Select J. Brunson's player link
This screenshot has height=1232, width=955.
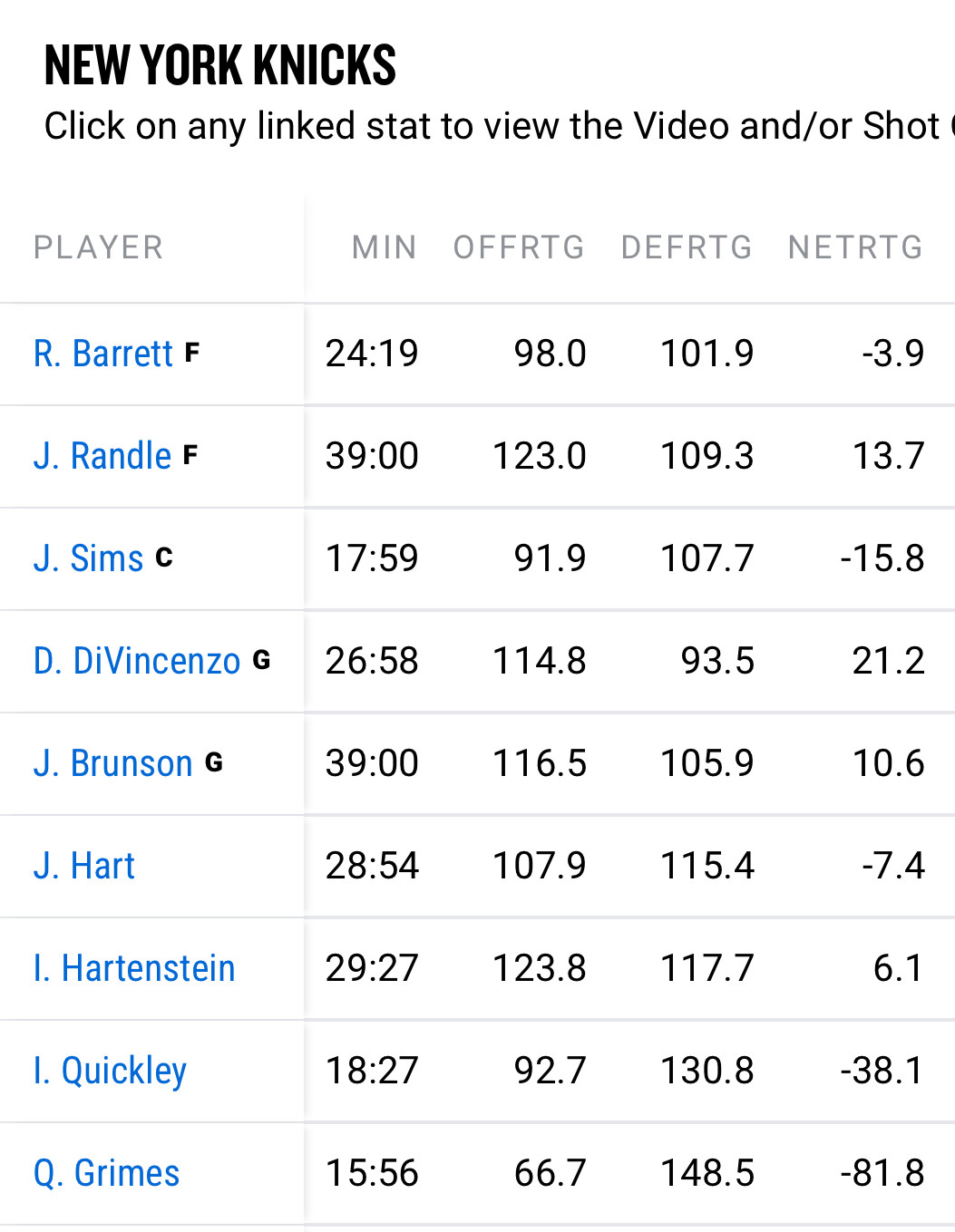coord(112,763)
